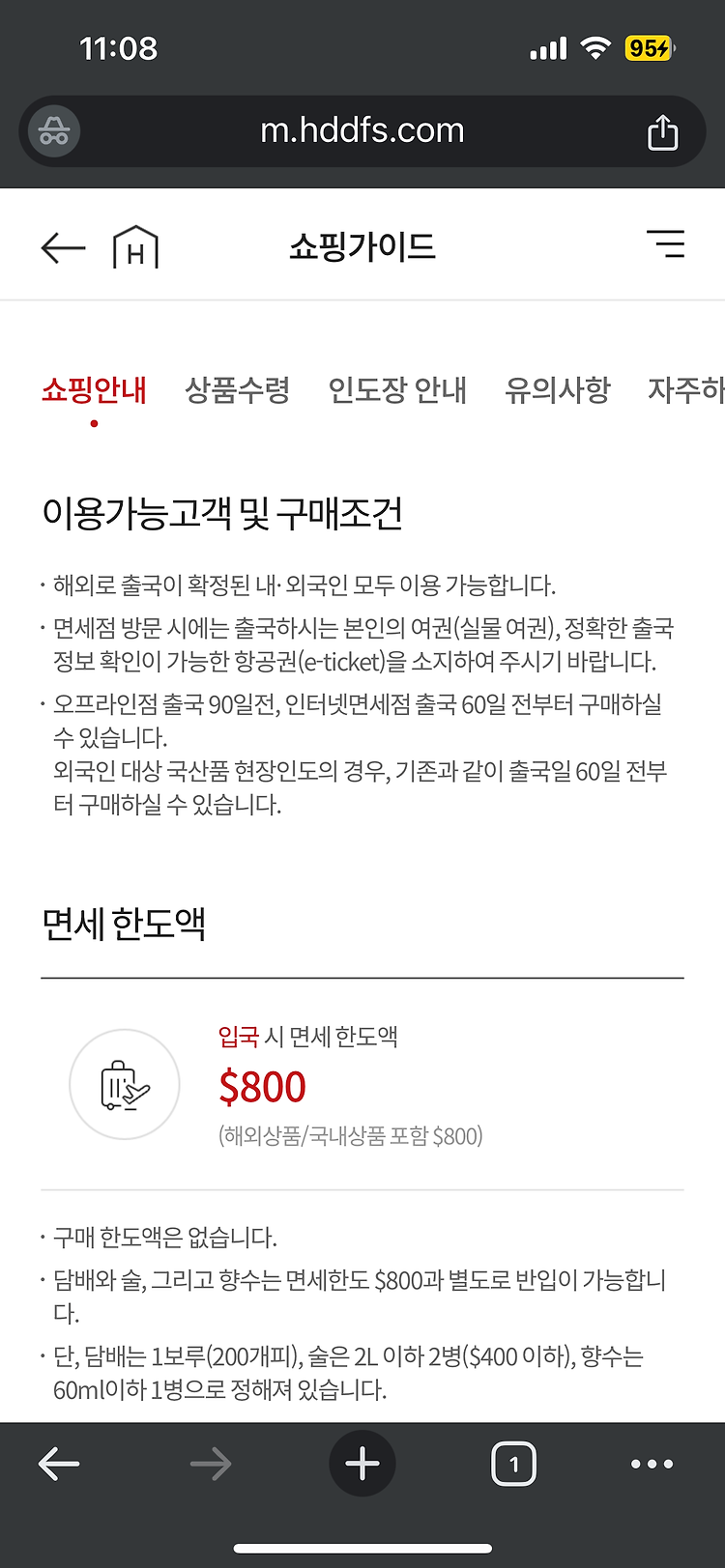Select the 쇼핑안내 tab
The image size is (725, 1568).
[x=94, y=389]
